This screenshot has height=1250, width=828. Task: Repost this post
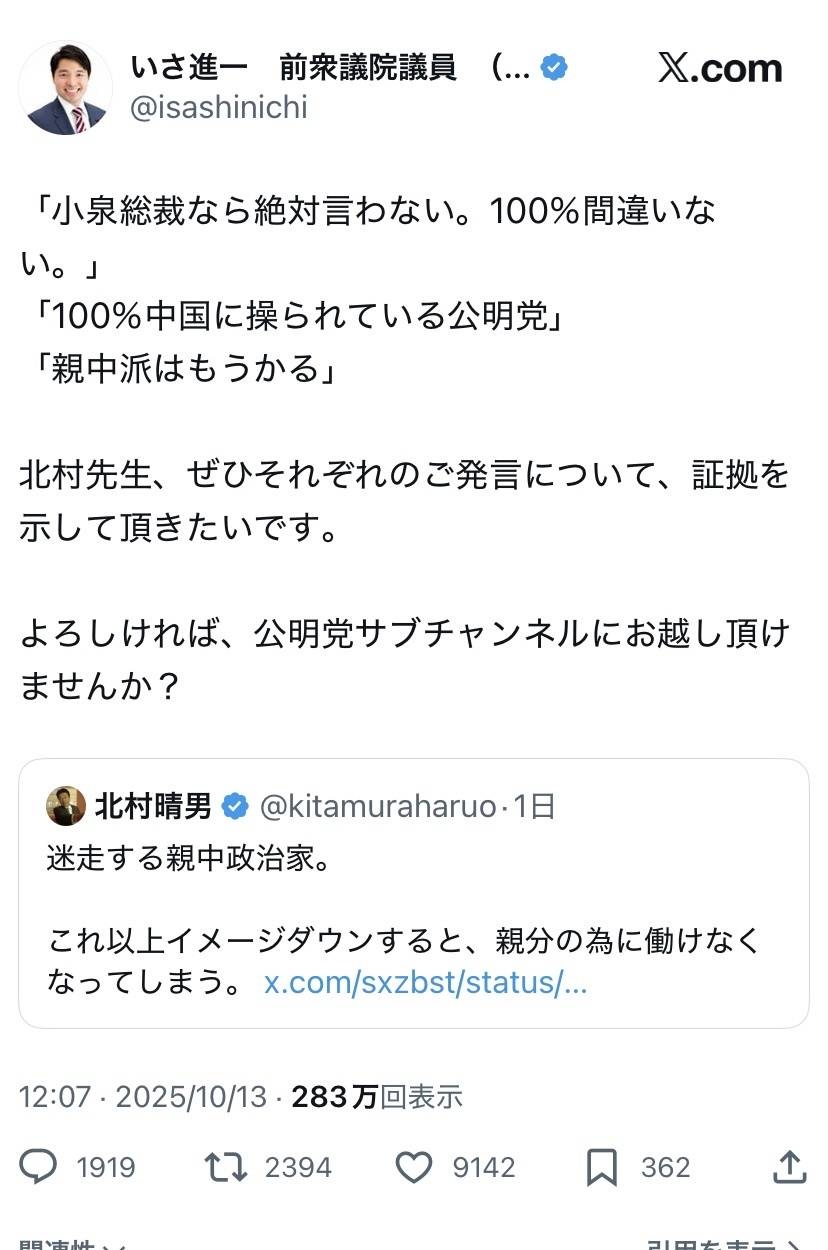click(x=224, y=1167)
